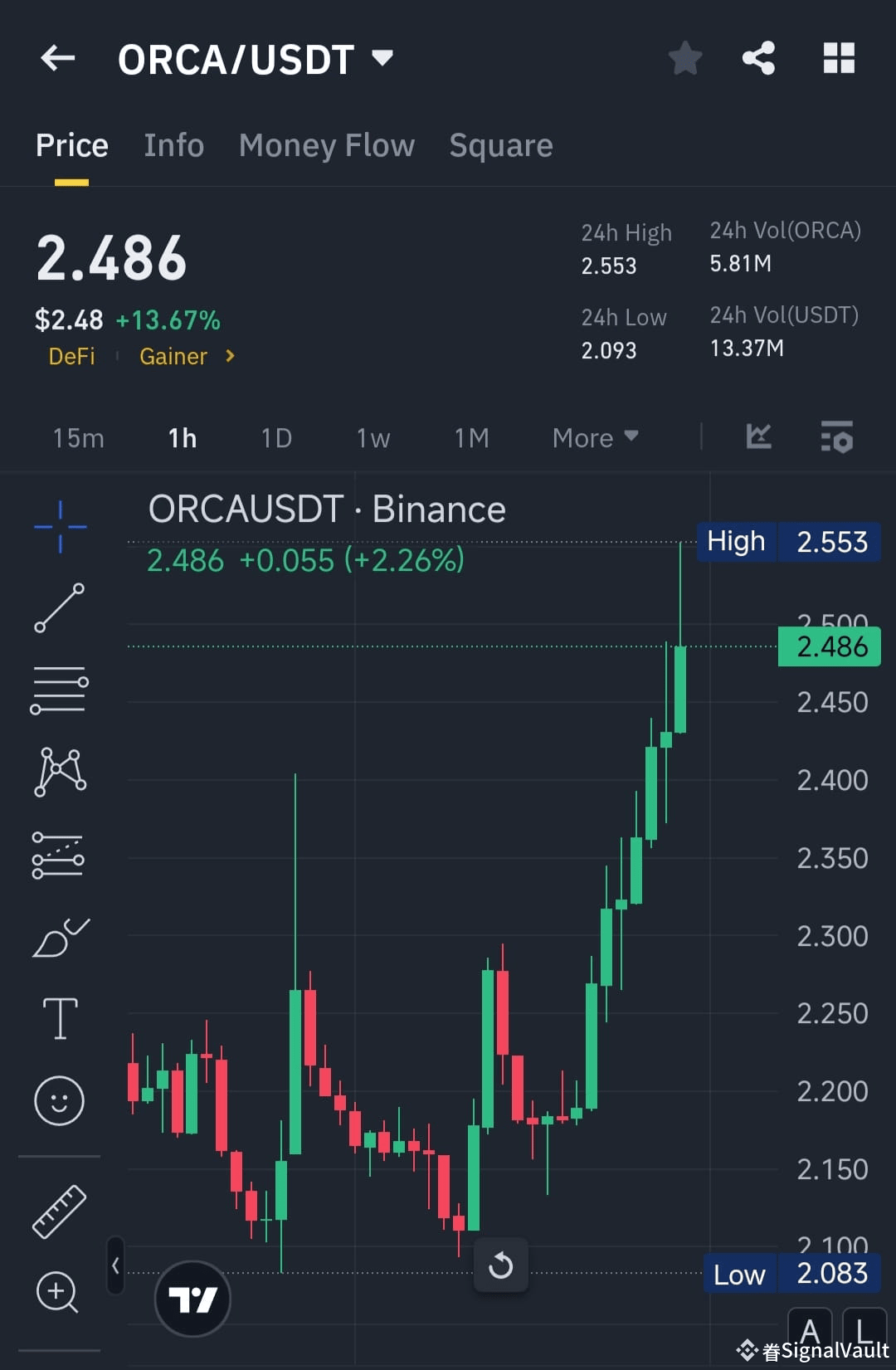Open the emoji sticker tool

coord(59,1100)
